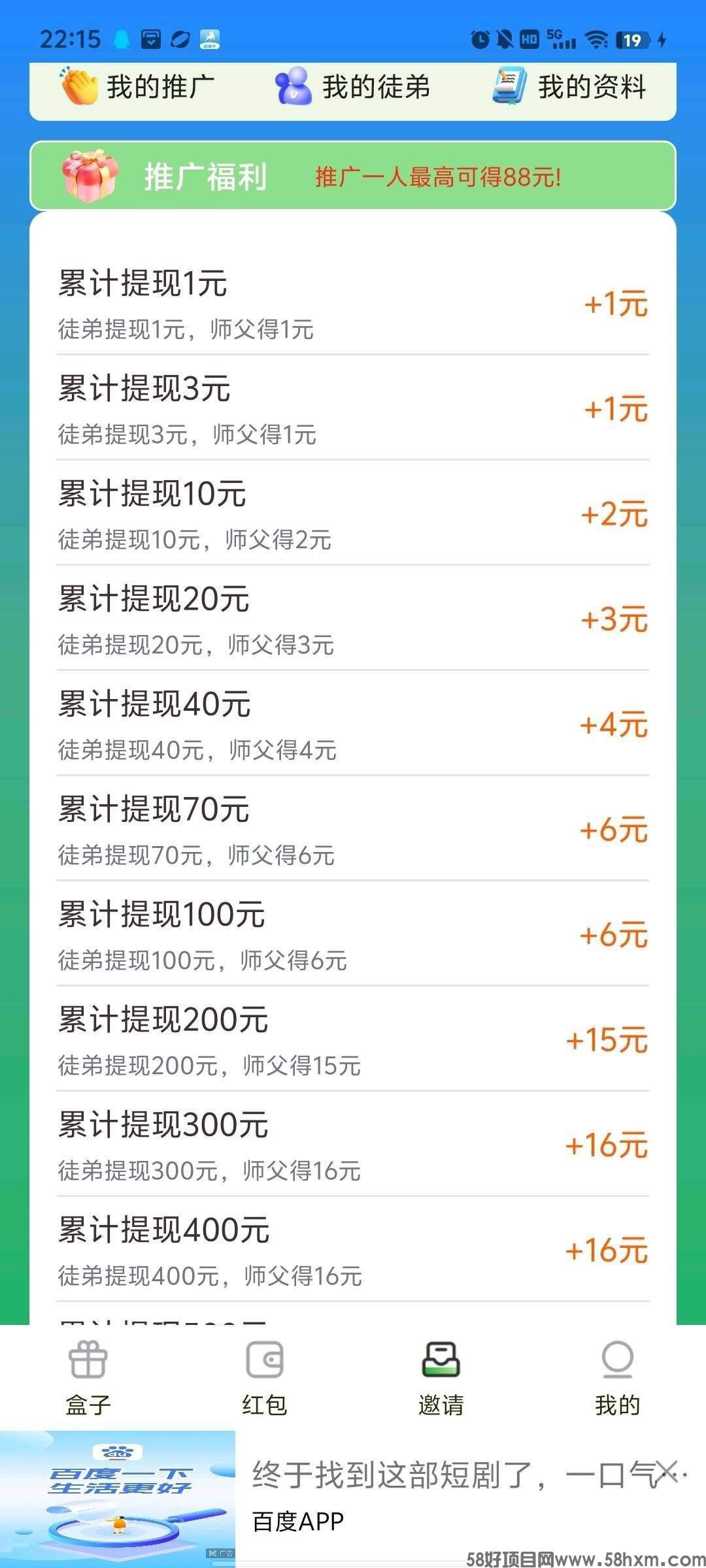Viewport: 706px width, 1568px height.
Task: Open 我的资料 section
Action: pyautogui.click(x=592, y=86)
